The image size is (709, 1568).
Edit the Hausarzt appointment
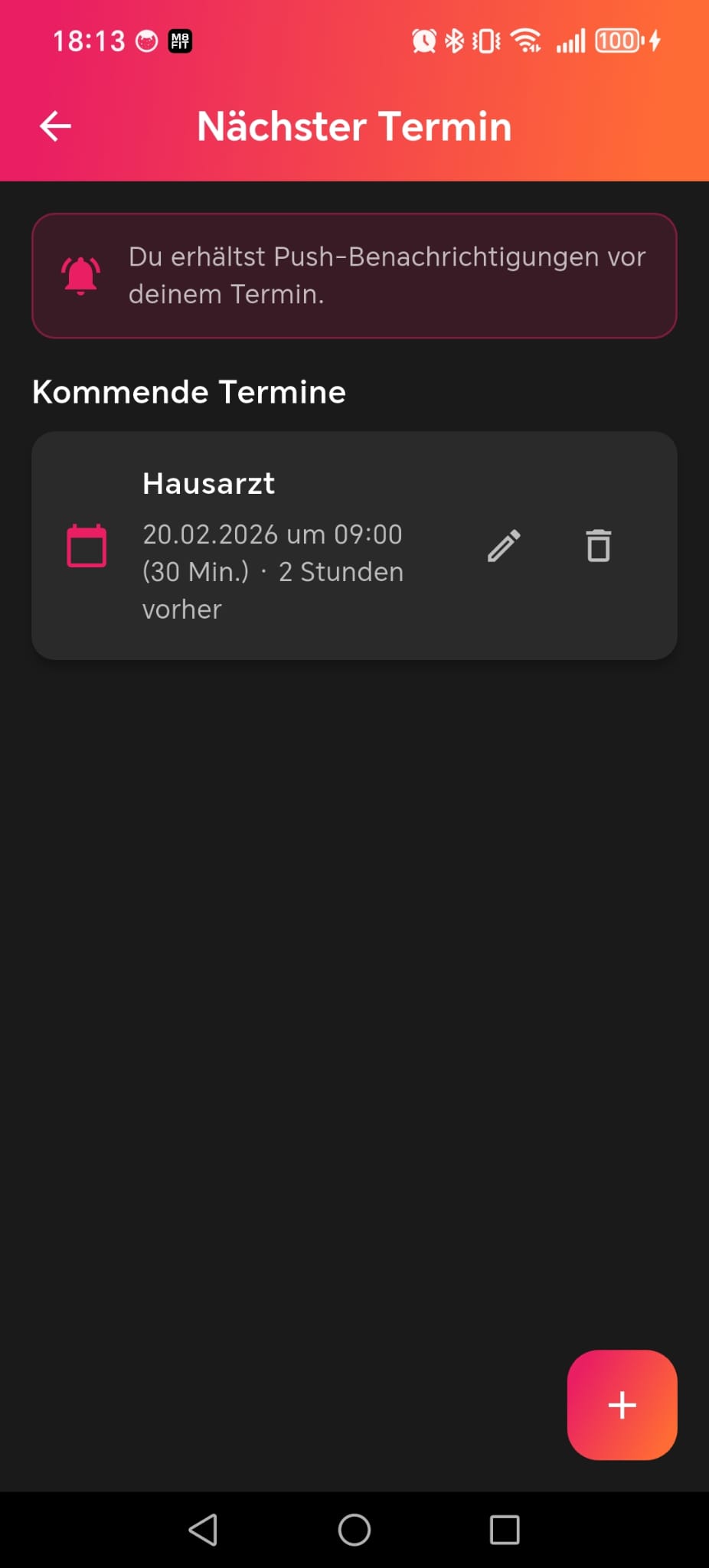pyautogui.click(x=504, y=546)
